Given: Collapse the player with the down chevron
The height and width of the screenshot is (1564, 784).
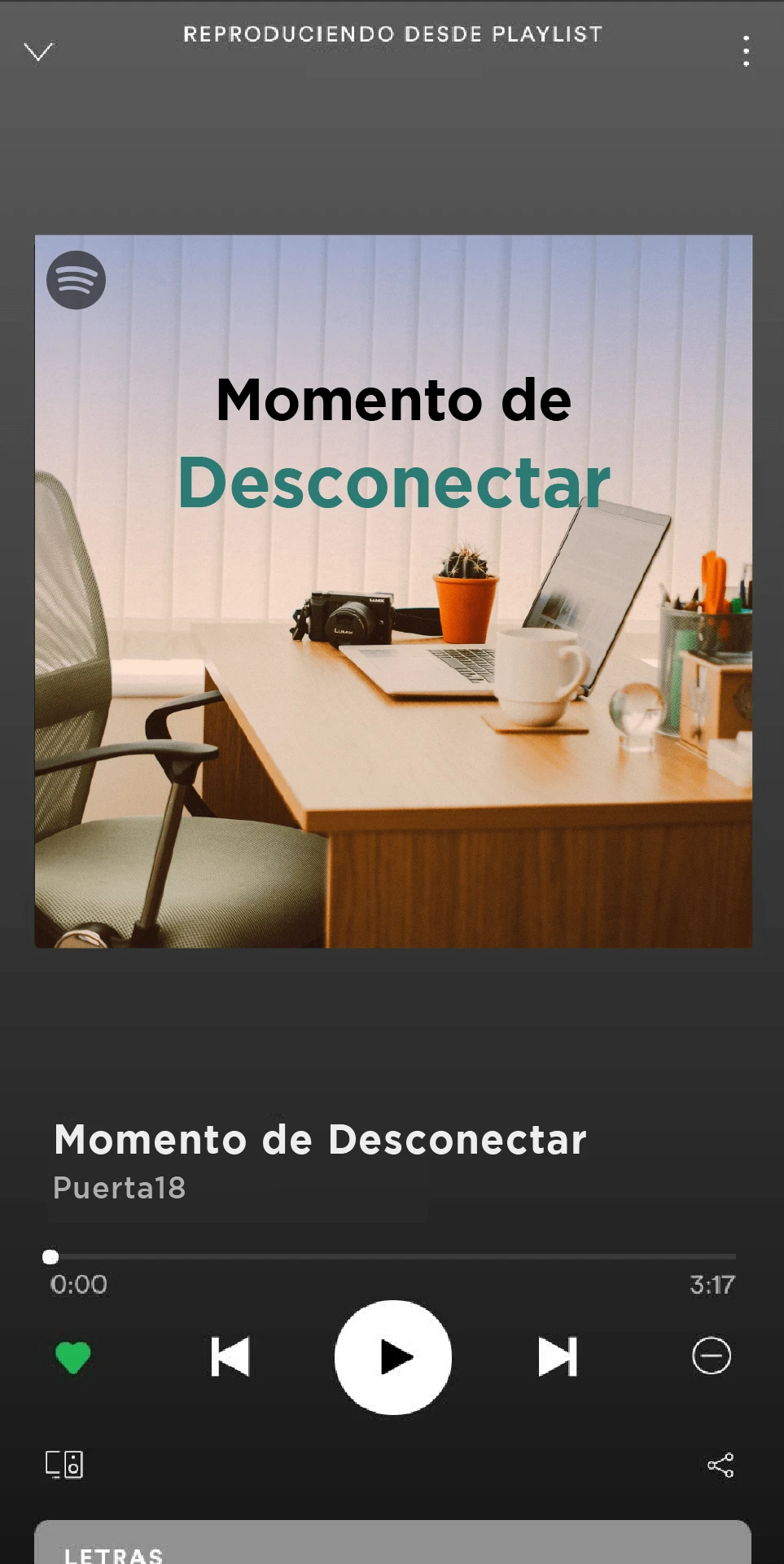Looking at the screenshot, I should [x=38, y=52].
